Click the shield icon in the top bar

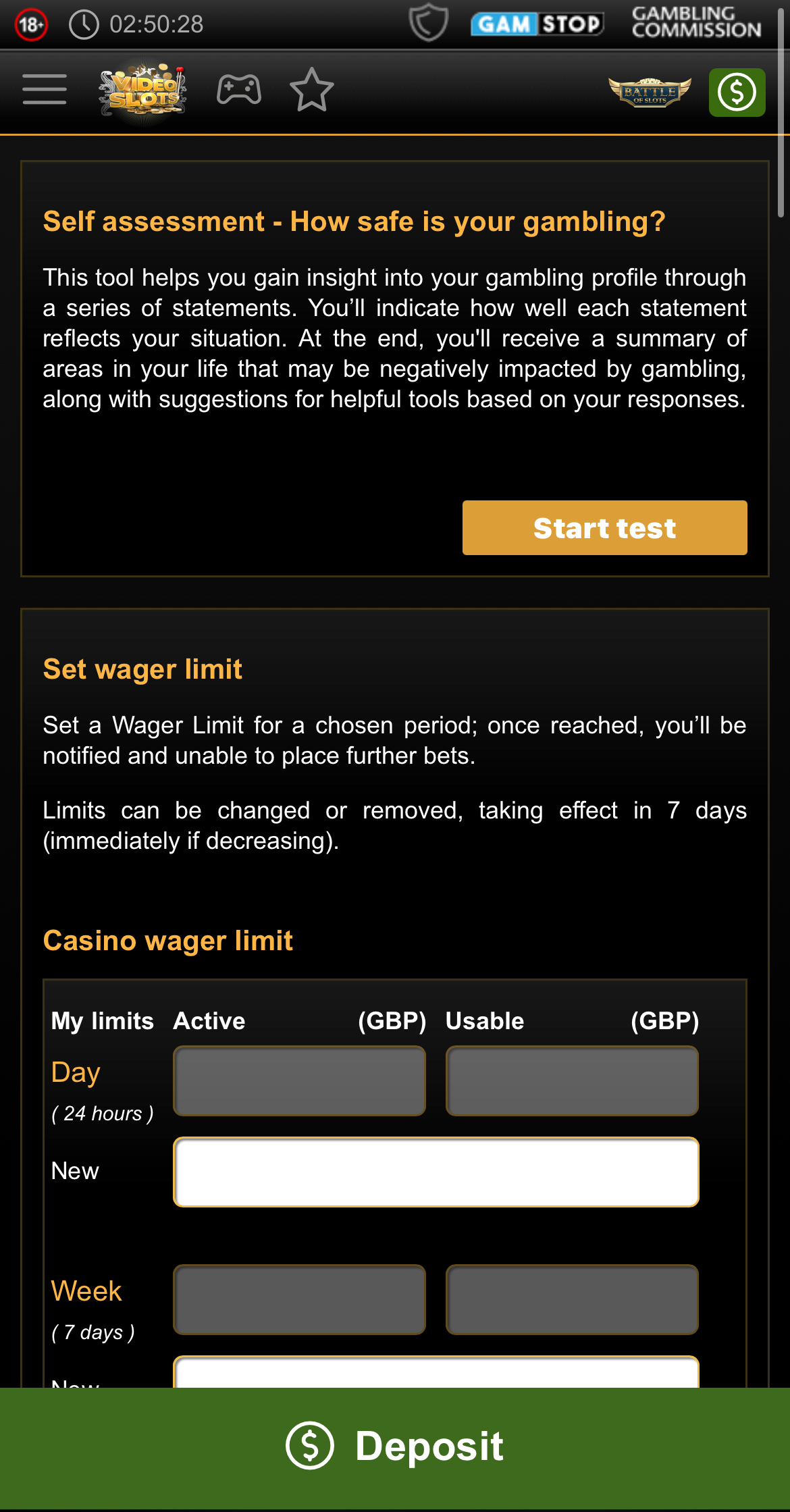pos(429,22)
